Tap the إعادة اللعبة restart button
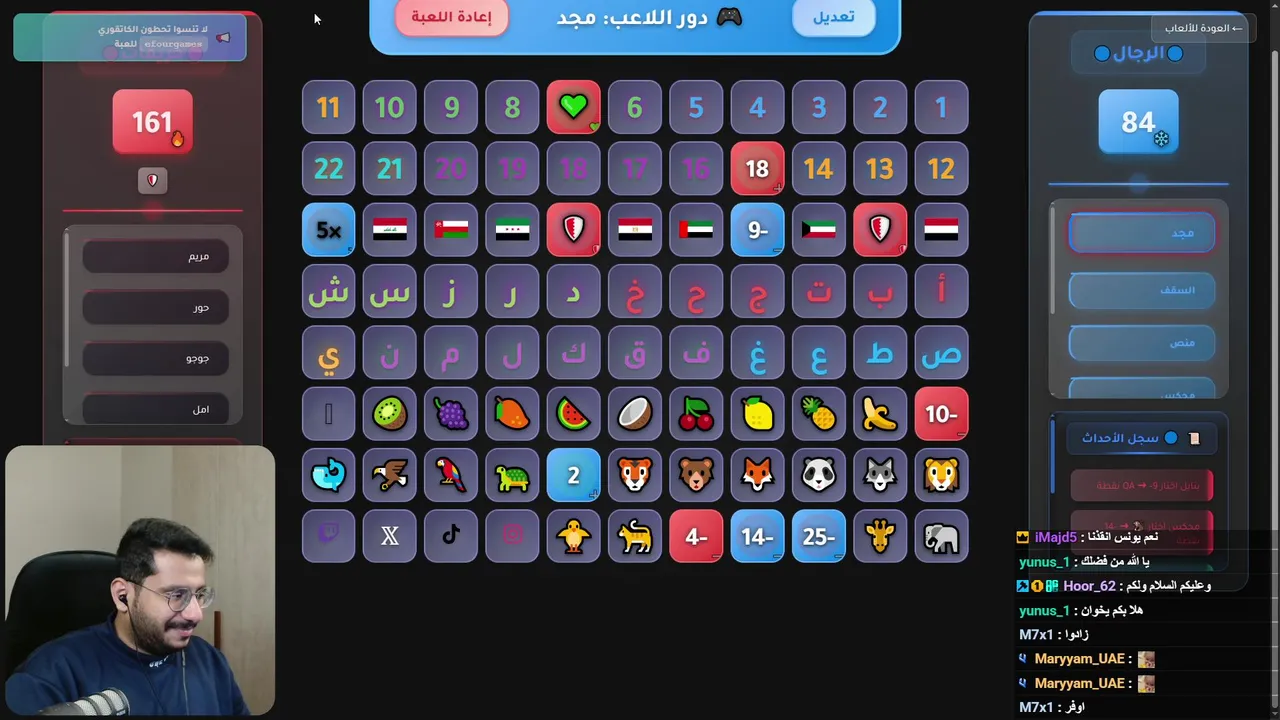1280x720 pixels. tap(451, 17)
